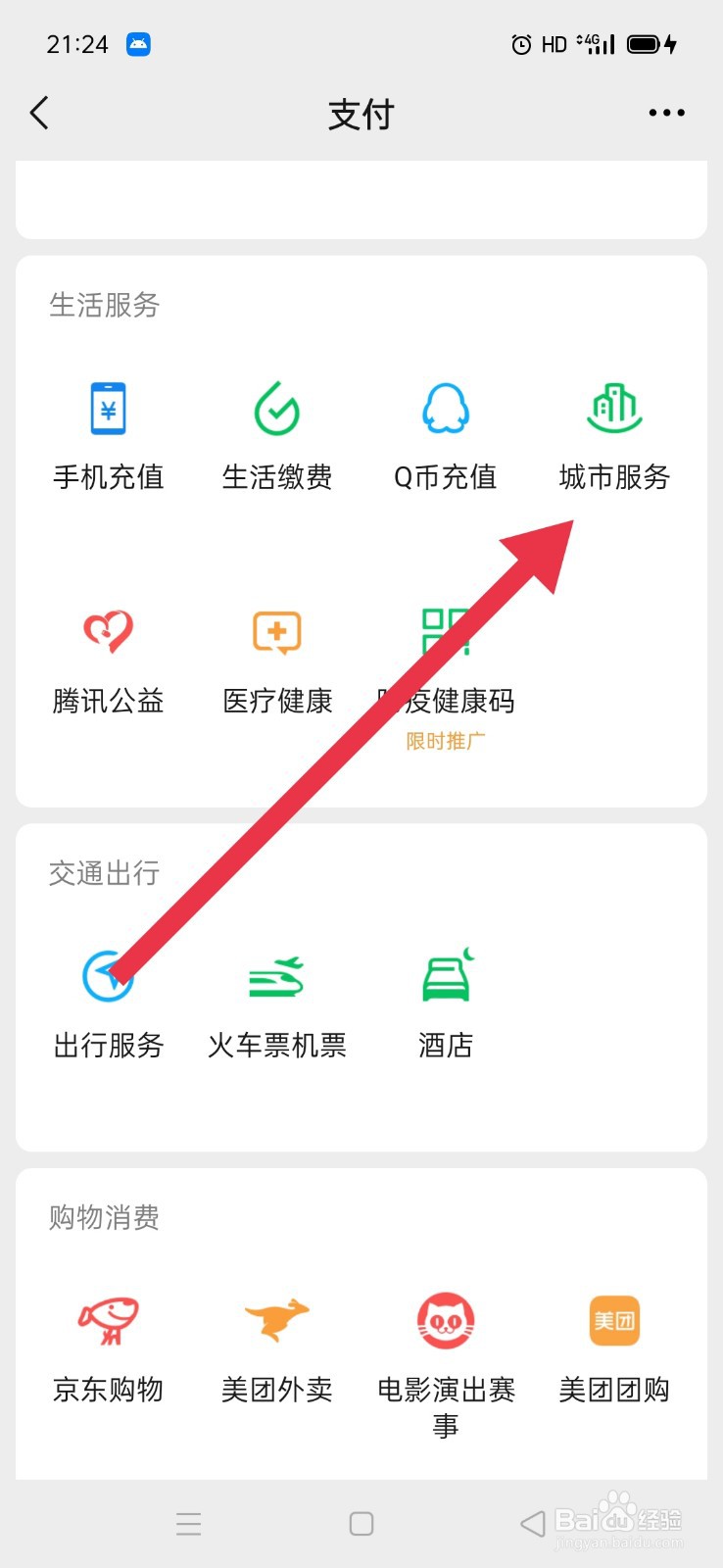Tap the home navigation button

click(x=361, y=1523)
